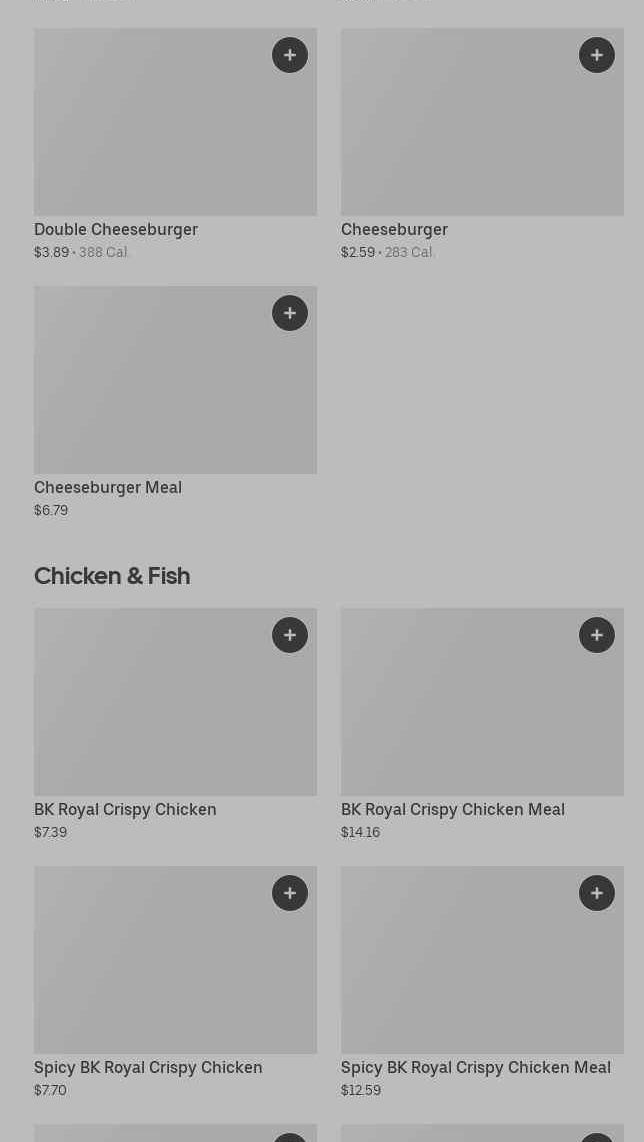Add Spicy BK Royal Crispy Chicken to cart
Viewport: 644px width, 1142px height.
pos(290,893)
